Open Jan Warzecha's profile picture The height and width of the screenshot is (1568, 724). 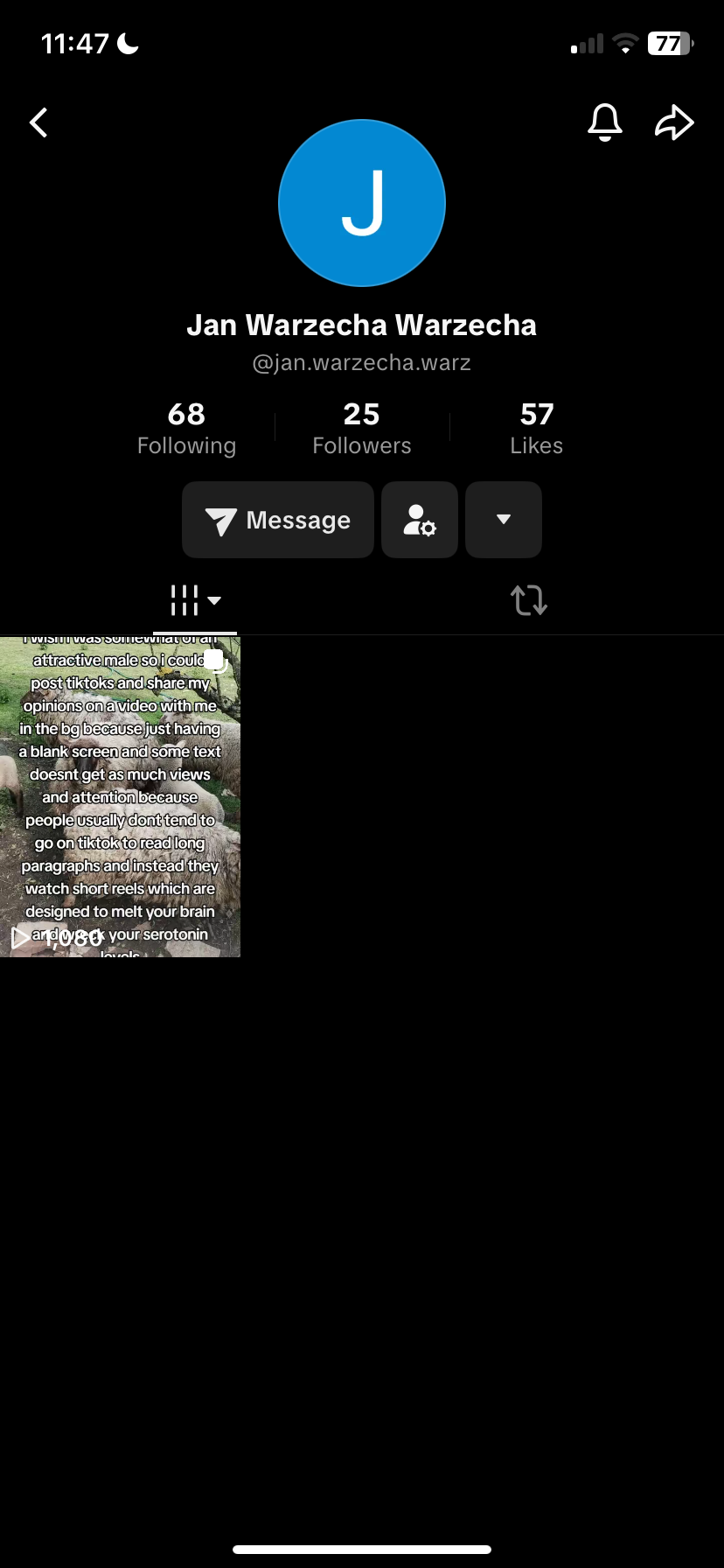point(362,203)
